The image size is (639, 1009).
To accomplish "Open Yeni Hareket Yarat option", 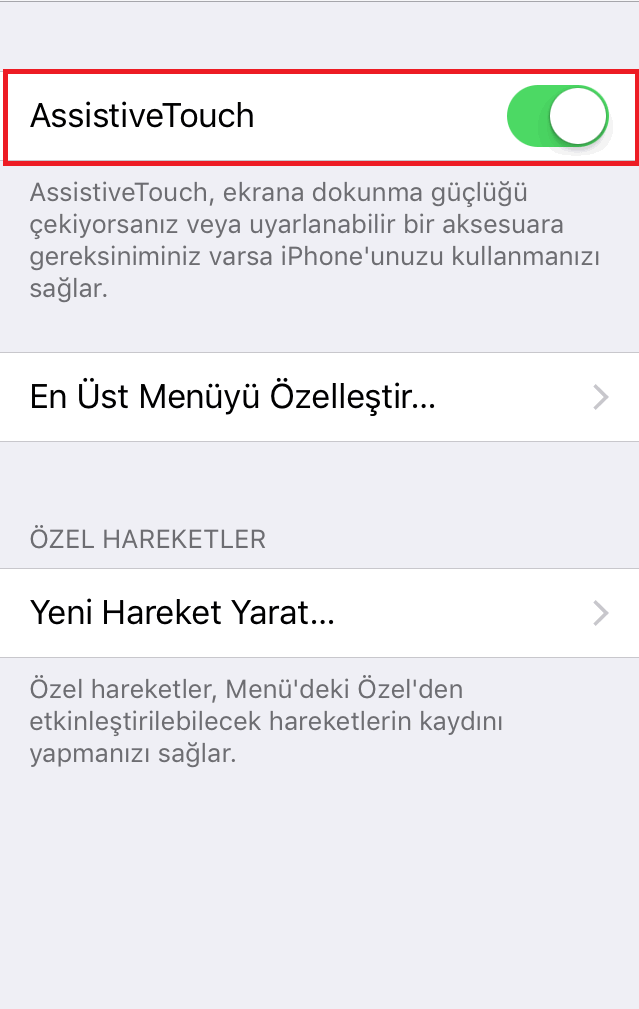I will 319,612.
